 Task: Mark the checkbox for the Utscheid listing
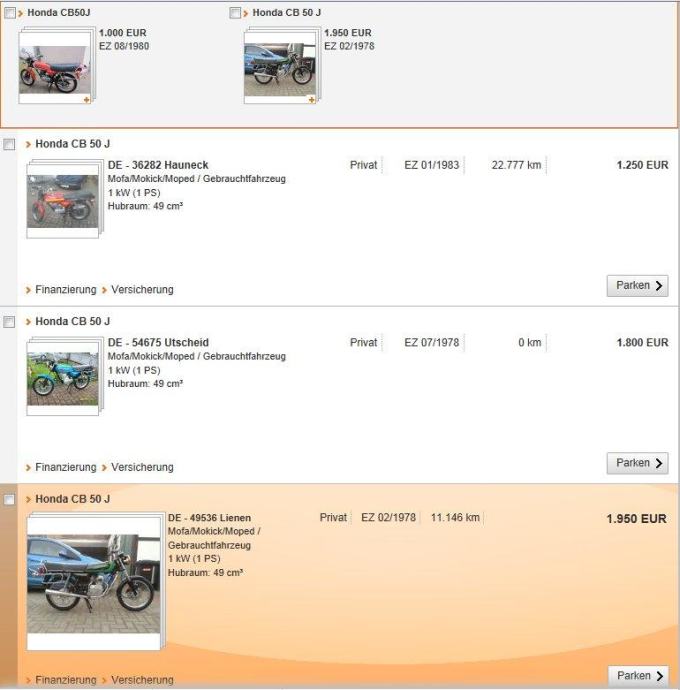9,322
